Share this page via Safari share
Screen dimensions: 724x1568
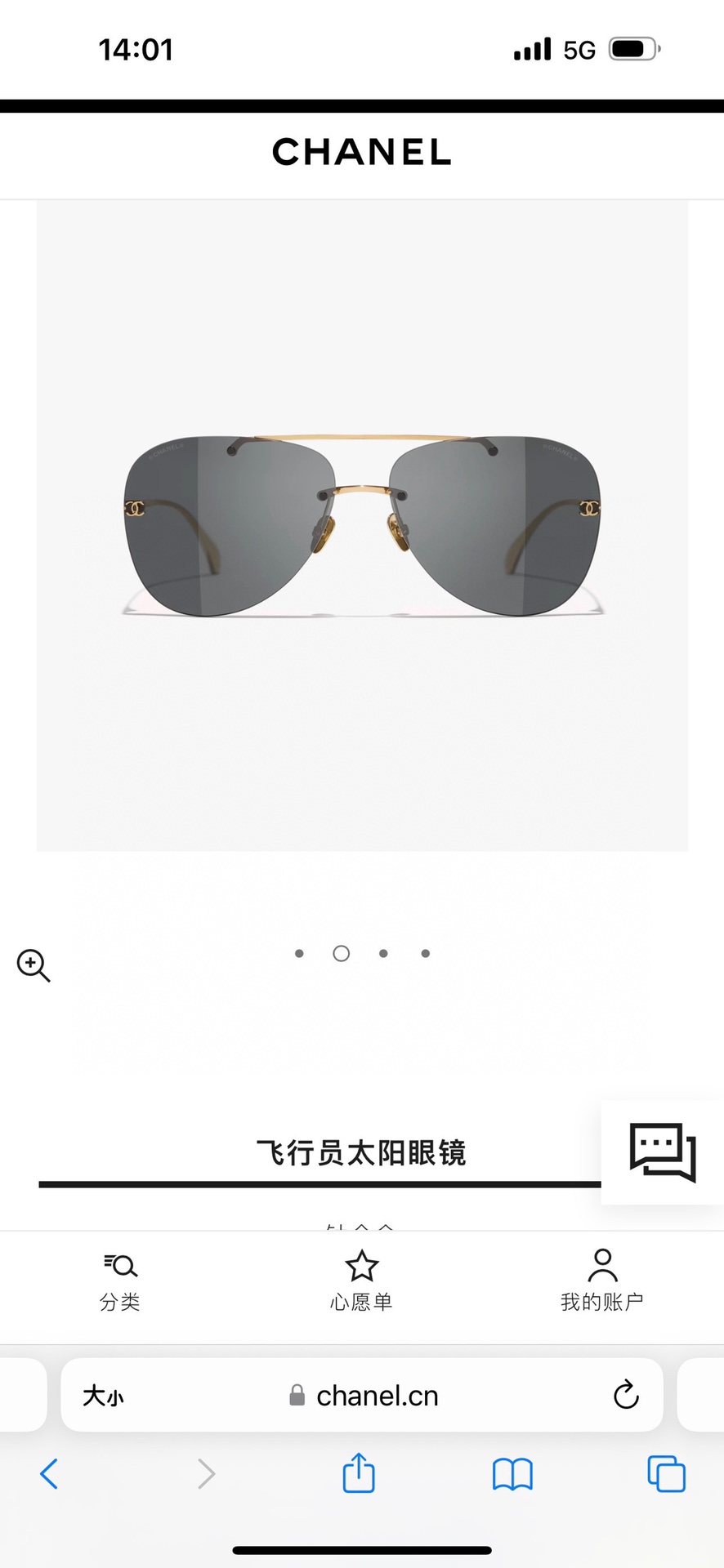359,1473
